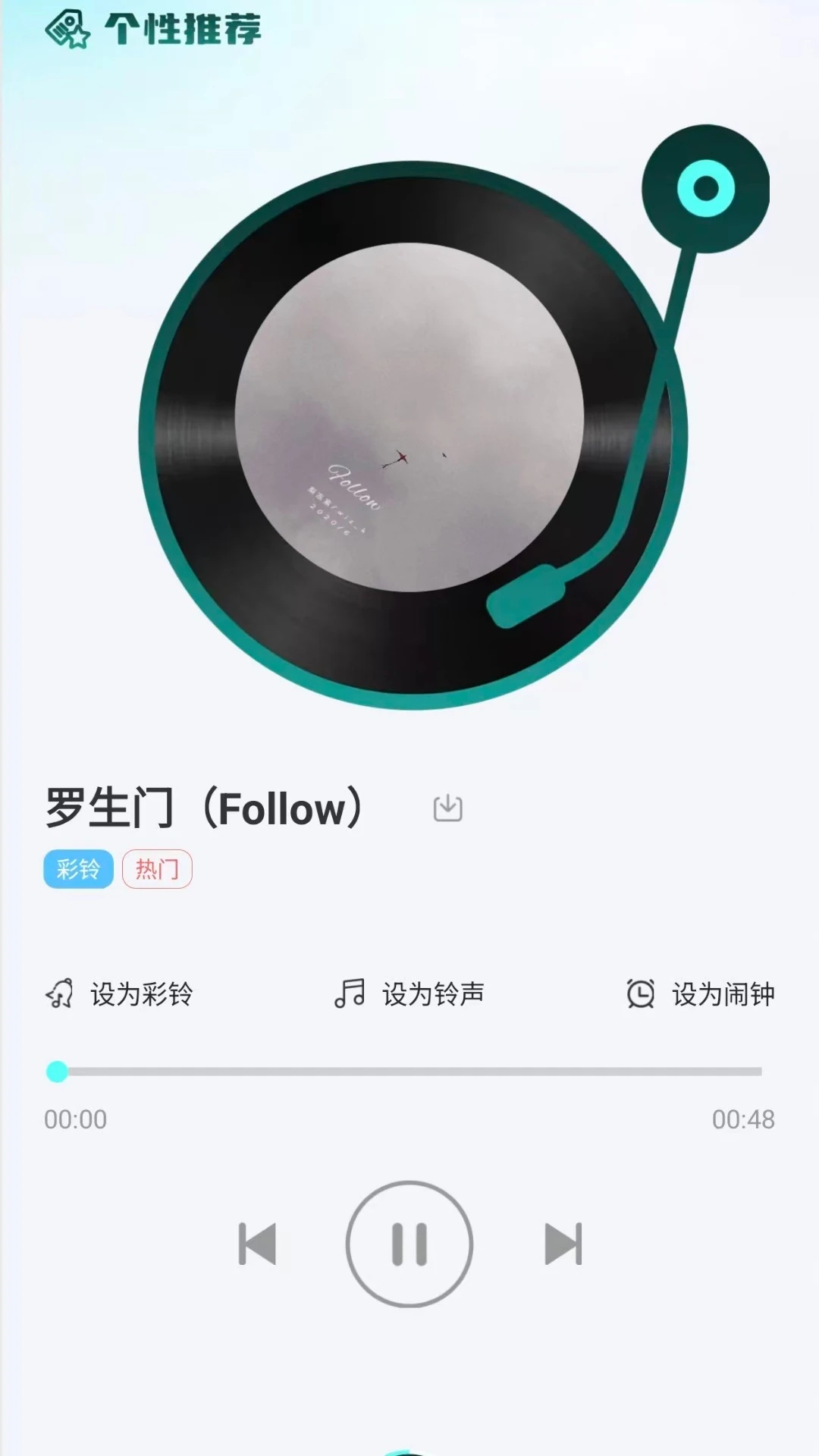The image size is (819, 1456).
Task: Tap the download icon beside the song title
Action: (449, 808)
